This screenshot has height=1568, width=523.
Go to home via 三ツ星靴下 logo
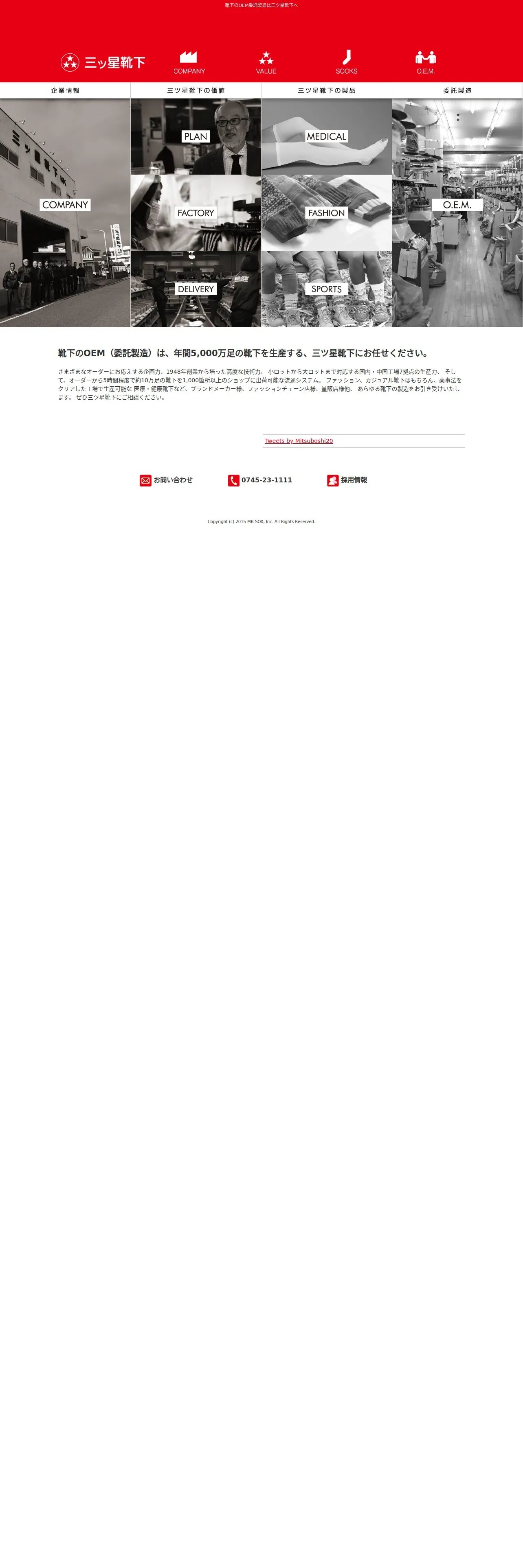(103, 62)
